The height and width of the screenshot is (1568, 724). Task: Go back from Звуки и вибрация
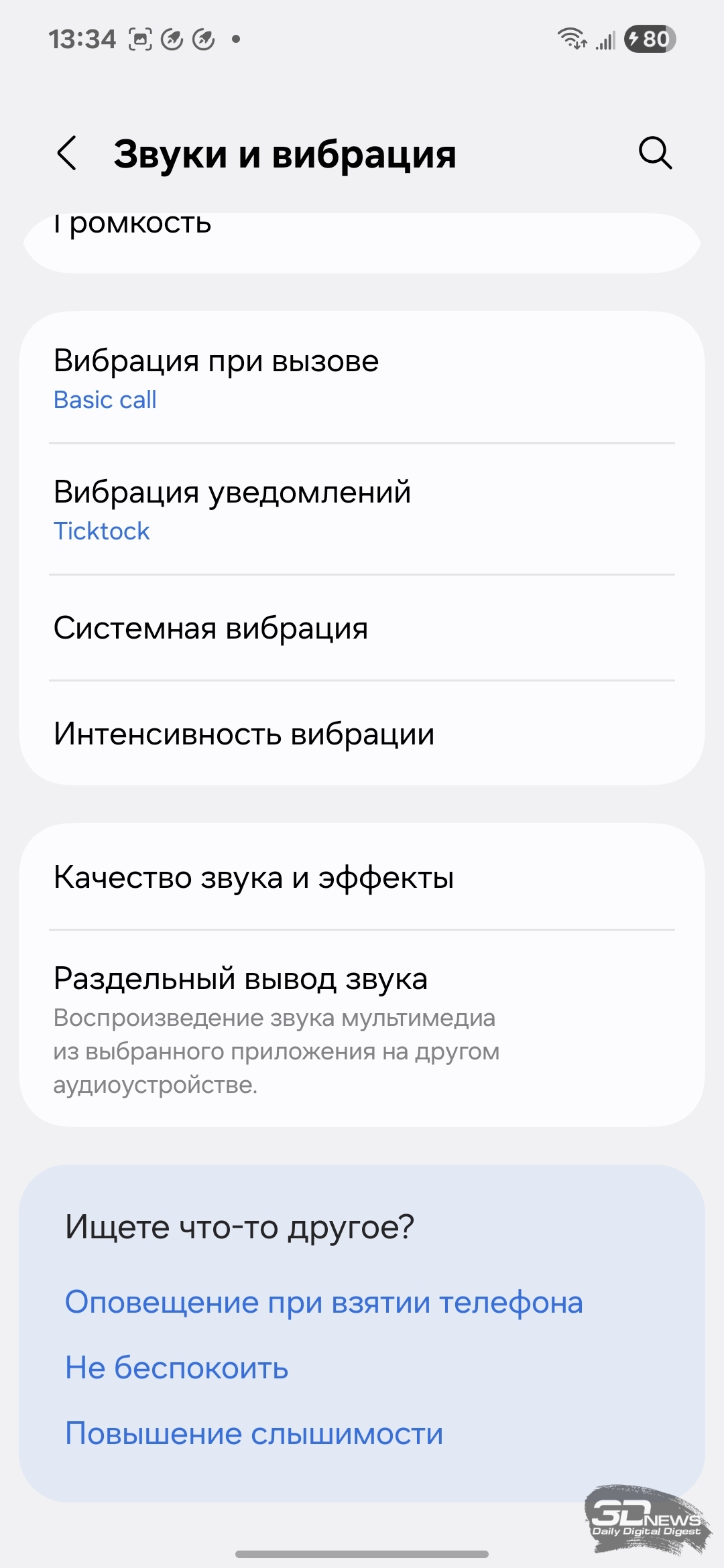67,153
